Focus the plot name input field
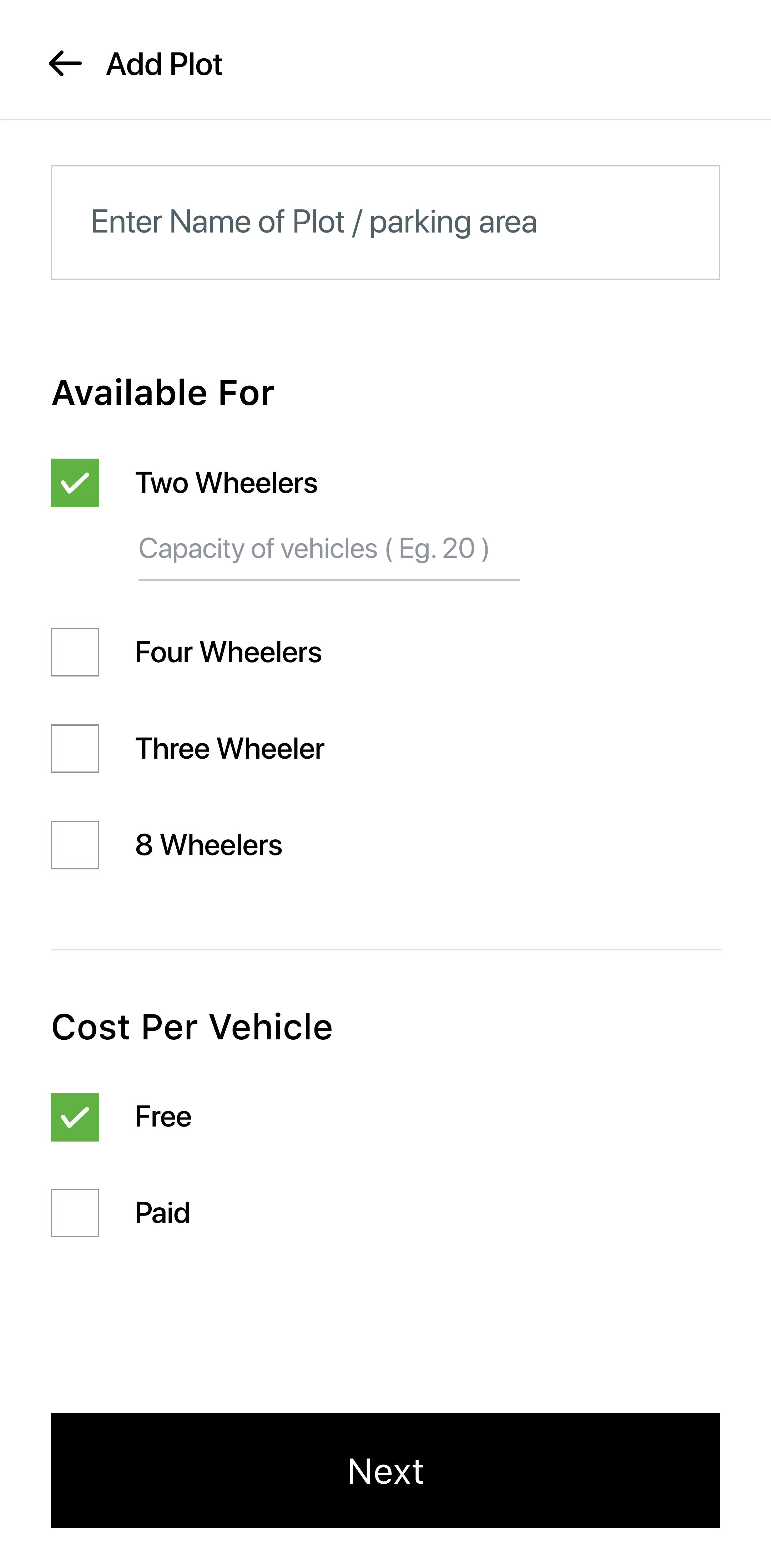The image size is (771, 1568). [x=385, y=222]
